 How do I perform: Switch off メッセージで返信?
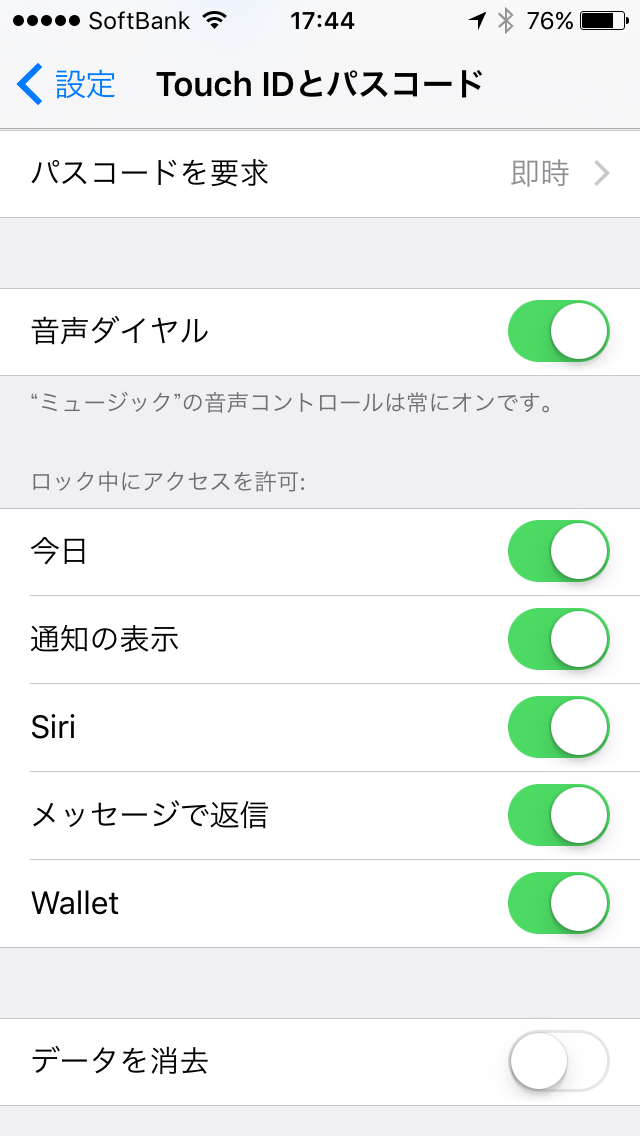coord(558,815)
